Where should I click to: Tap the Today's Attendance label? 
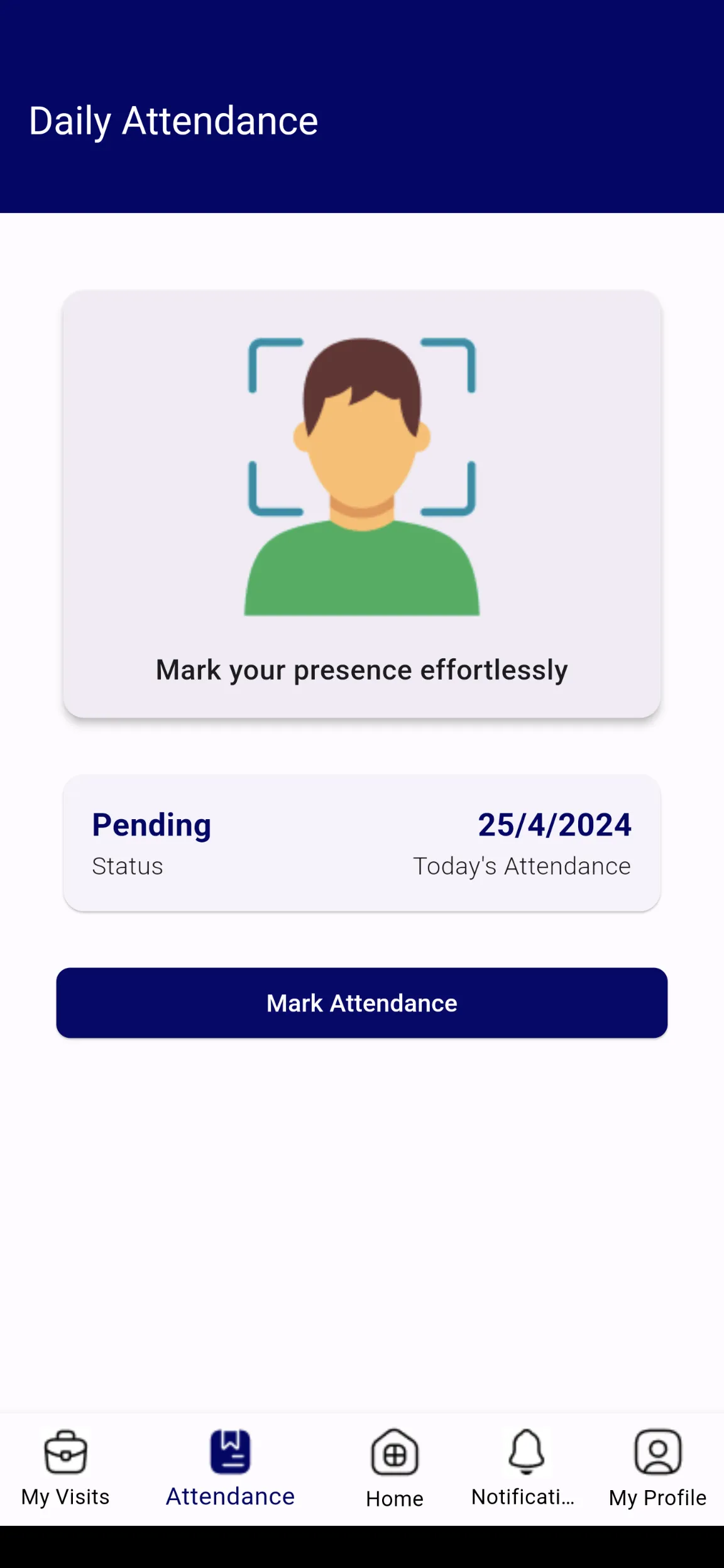click(x=522, y=866)
